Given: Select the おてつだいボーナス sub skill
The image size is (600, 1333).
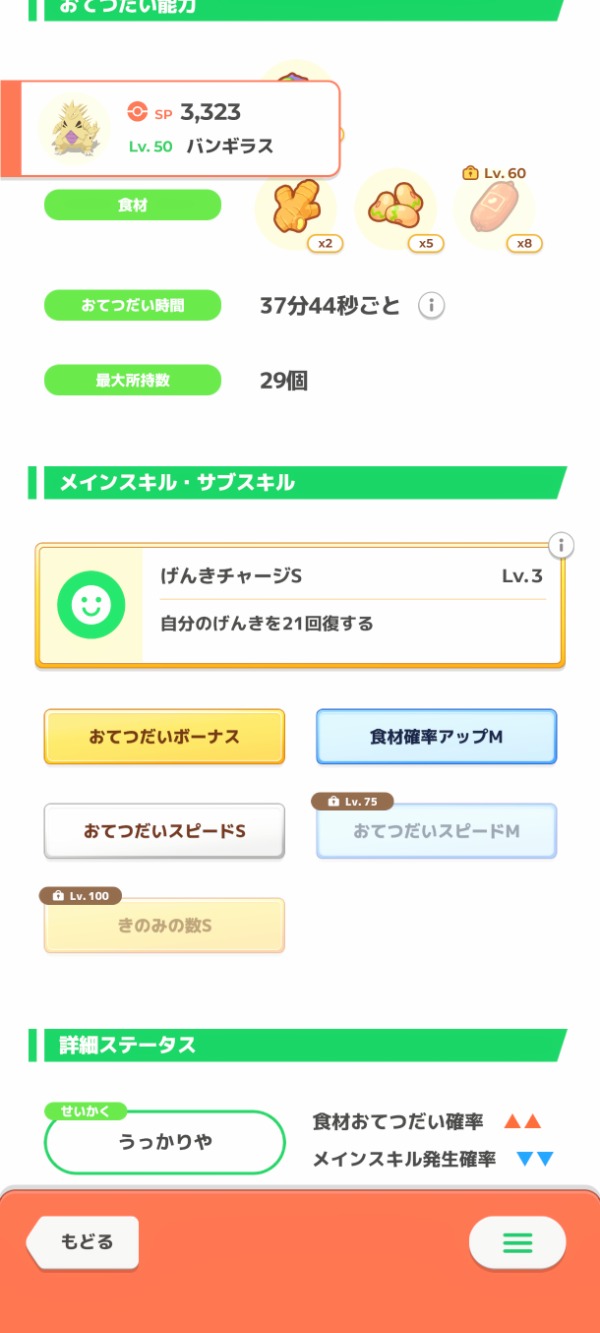Looking at the screenshot, I should click(x=164, y=737).
